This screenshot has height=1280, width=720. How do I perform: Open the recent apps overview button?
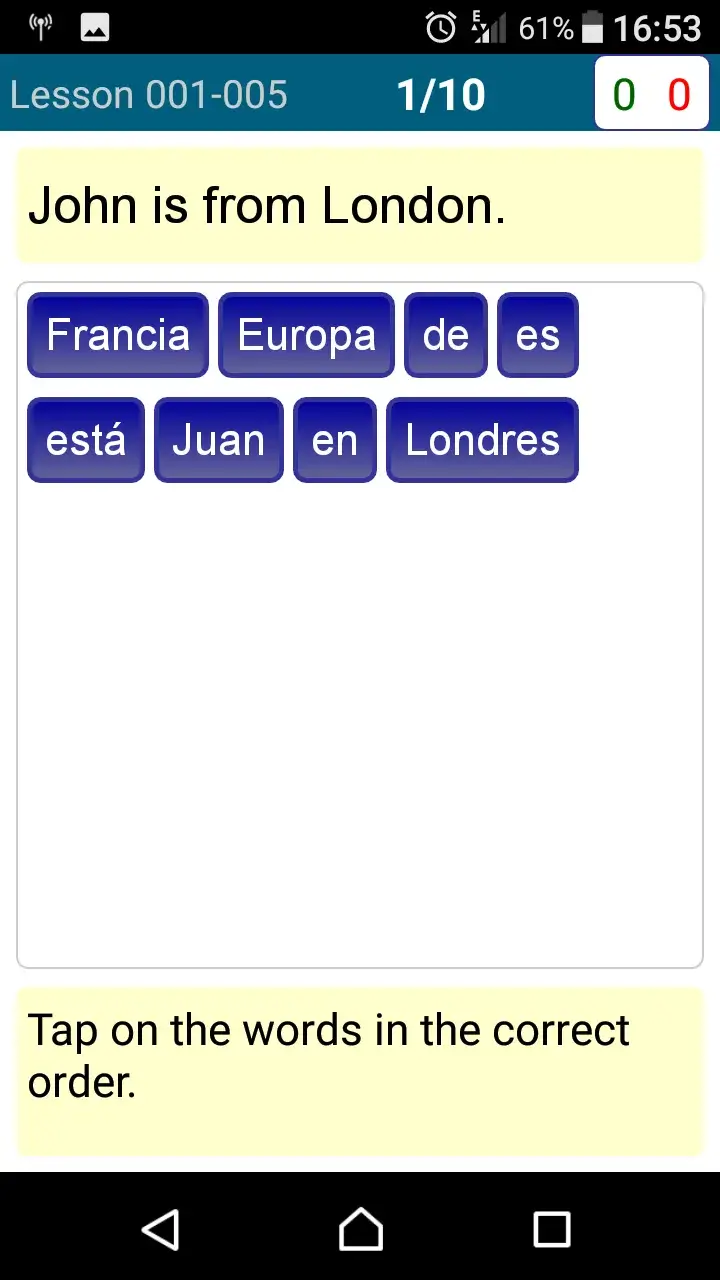[551, 1229]
